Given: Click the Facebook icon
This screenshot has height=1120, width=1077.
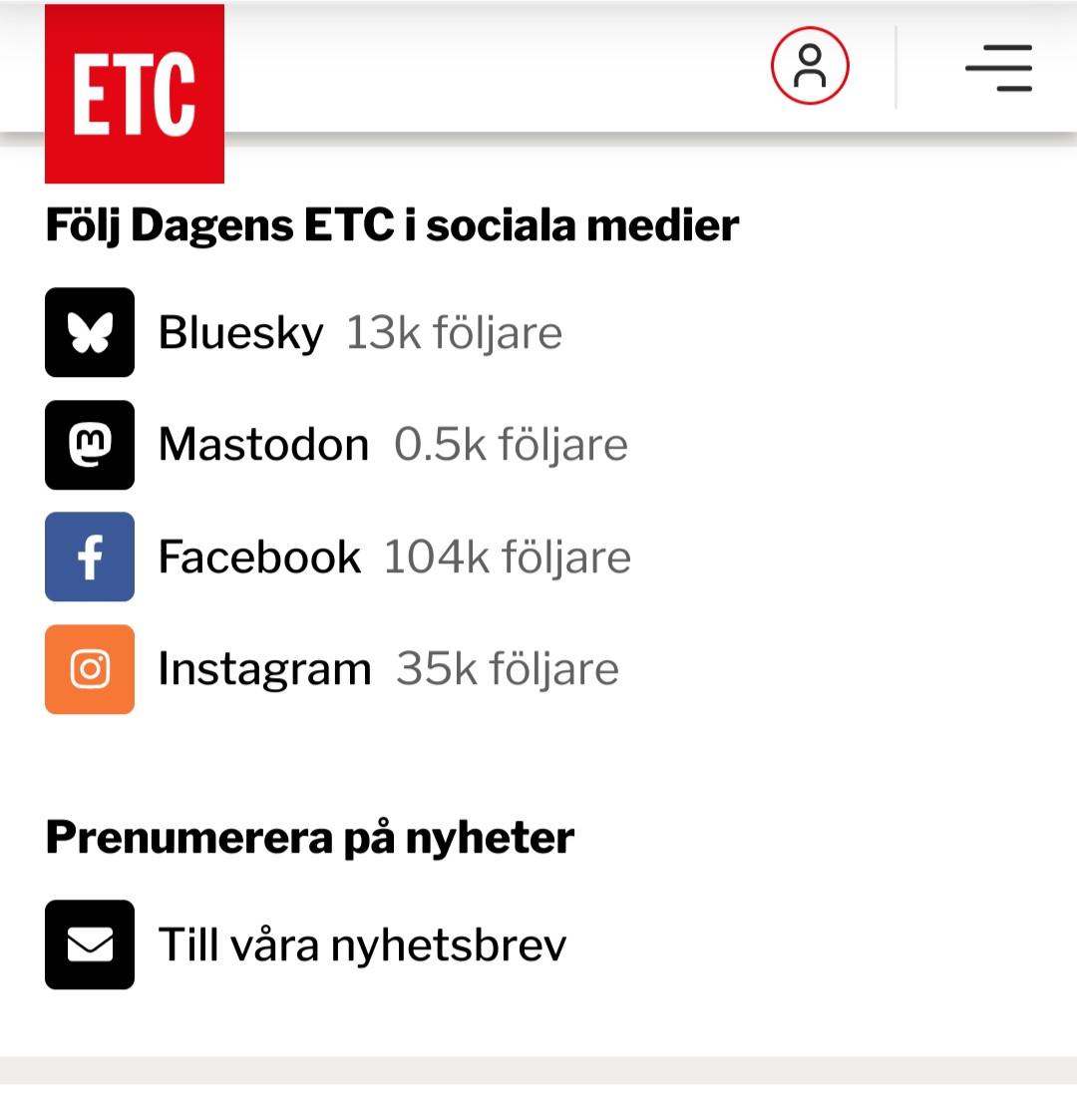Looking at the screenshot, I should (89, 557).
